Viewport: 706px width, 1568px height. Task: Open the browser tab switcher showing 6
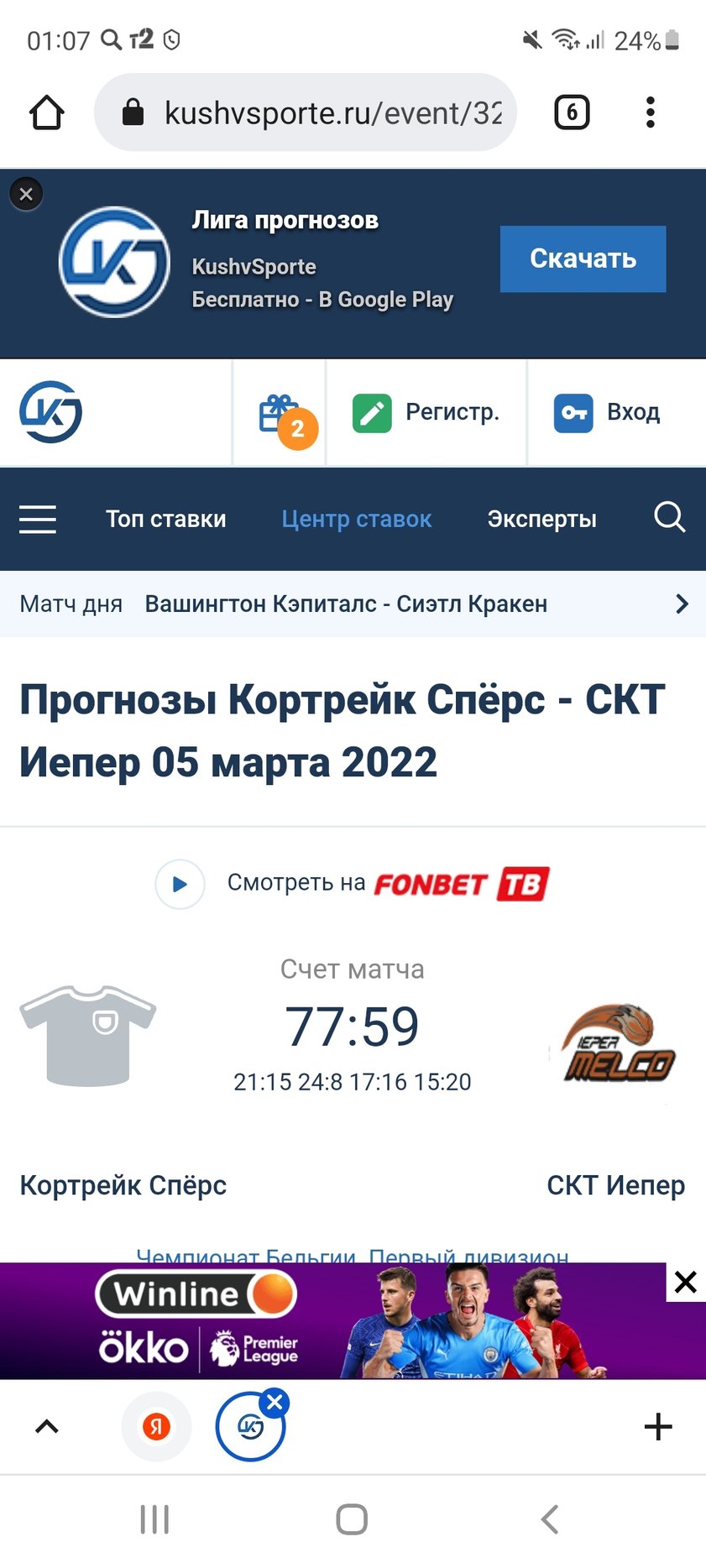point(572,112)
